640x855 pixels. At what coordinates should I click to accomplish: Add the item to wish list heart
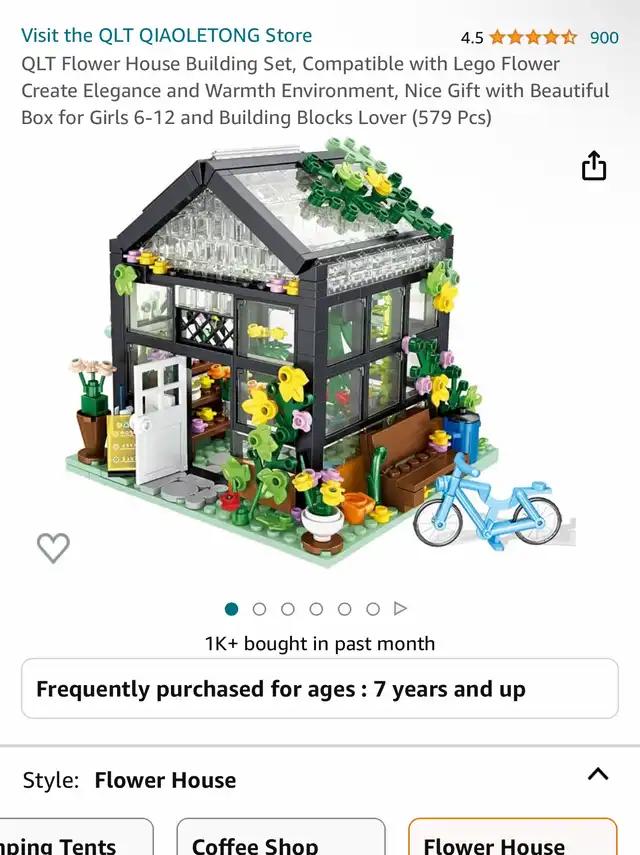pos(53,547)
